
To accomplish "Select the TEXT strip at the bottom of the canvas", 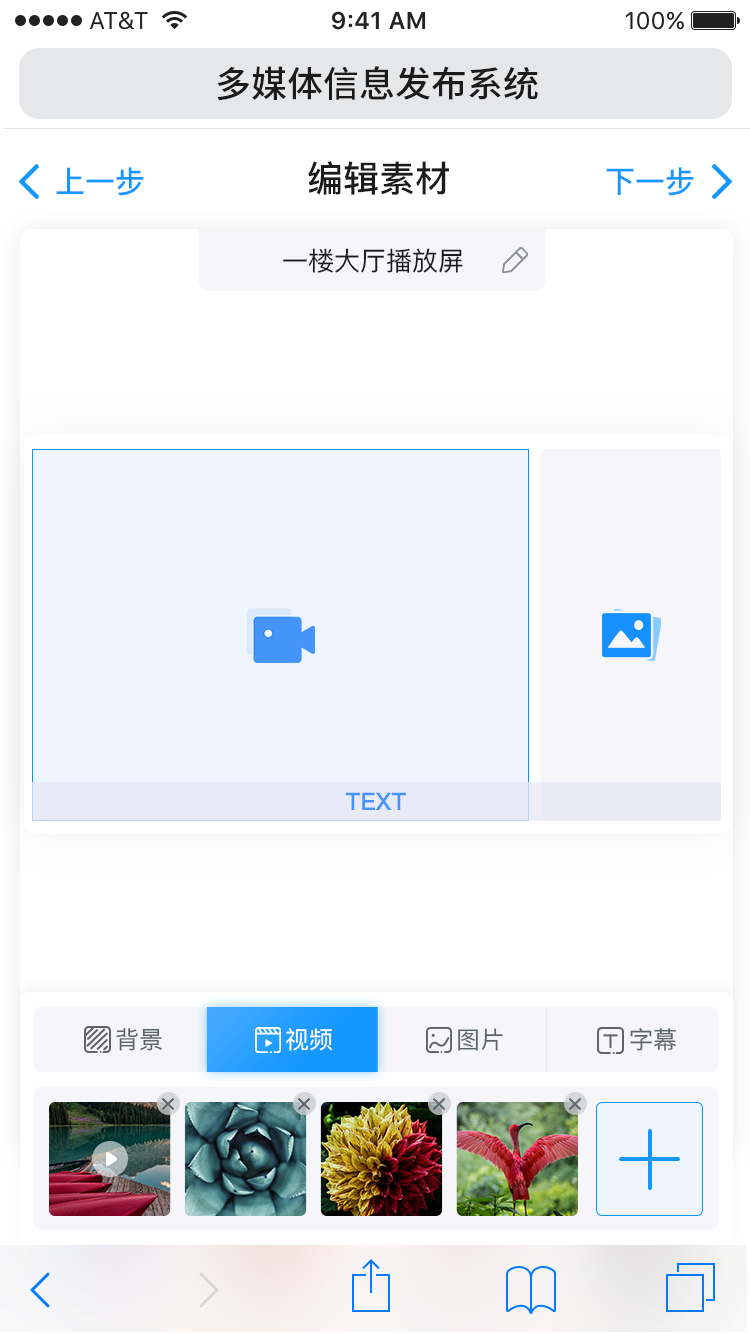I will click(x=376, y=801).
